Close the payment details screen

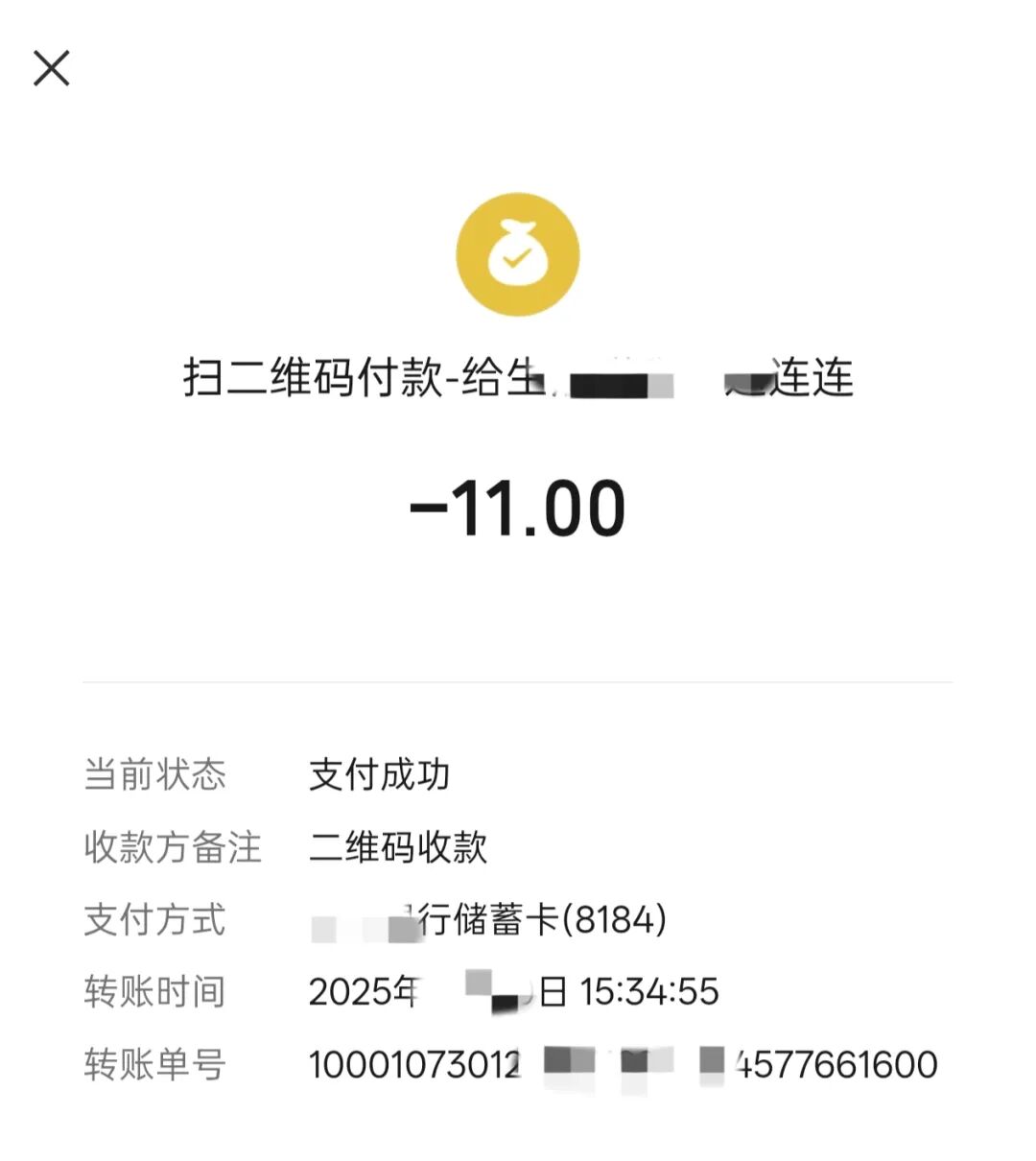52,68
